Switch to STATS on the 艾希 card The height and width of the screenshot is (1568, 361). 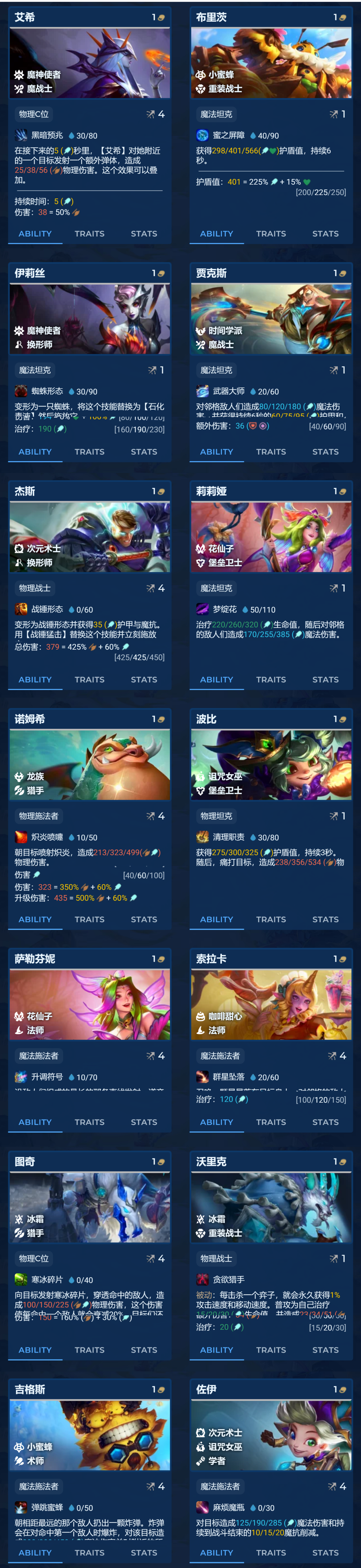[x=144, y=234]
